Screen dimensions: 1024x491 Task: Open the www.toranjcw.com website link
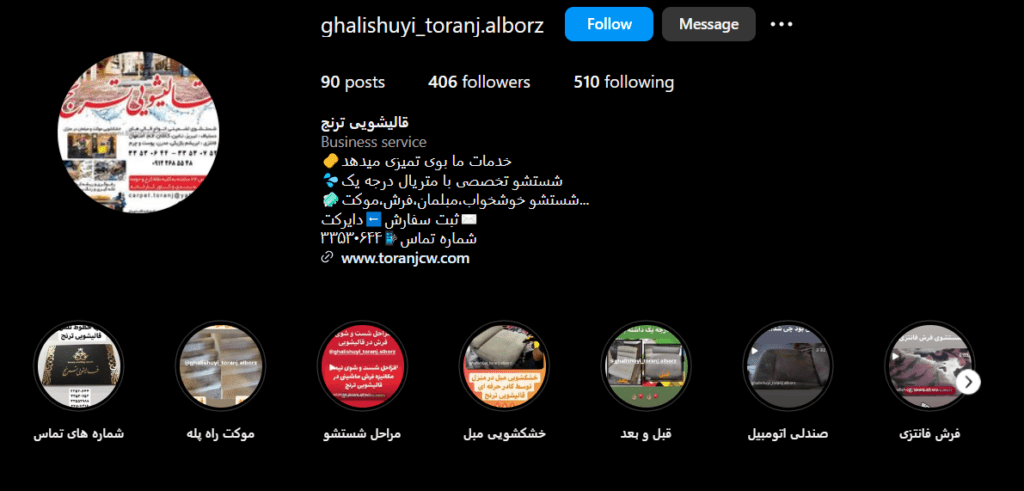pyautogui.click(x=405, y=258)
